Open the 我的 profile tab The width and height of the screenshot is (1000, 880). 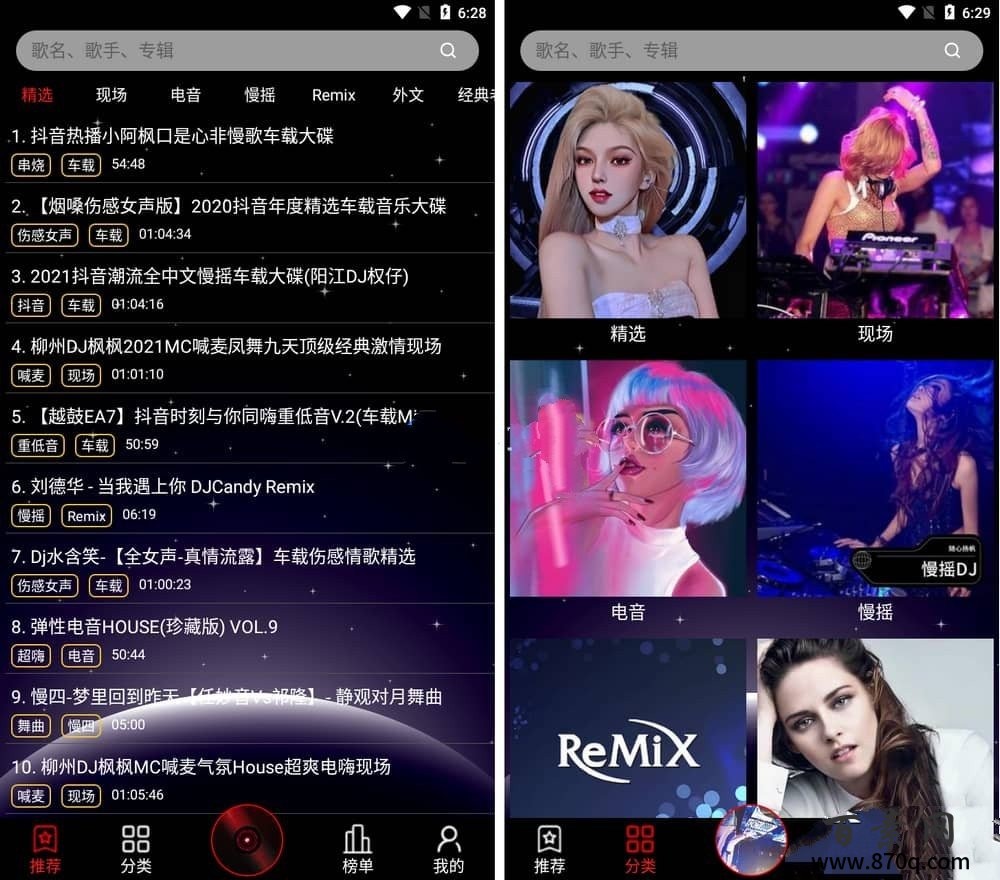click(x=449, y=848)
